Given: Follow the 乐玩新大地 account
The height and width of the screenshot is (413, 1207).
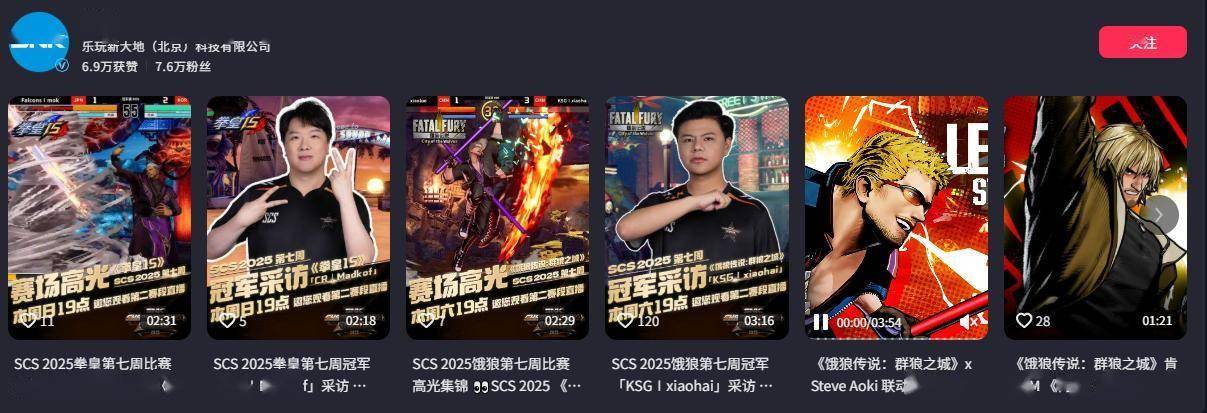Looking at the screenshot, I should pos(1142,42).
